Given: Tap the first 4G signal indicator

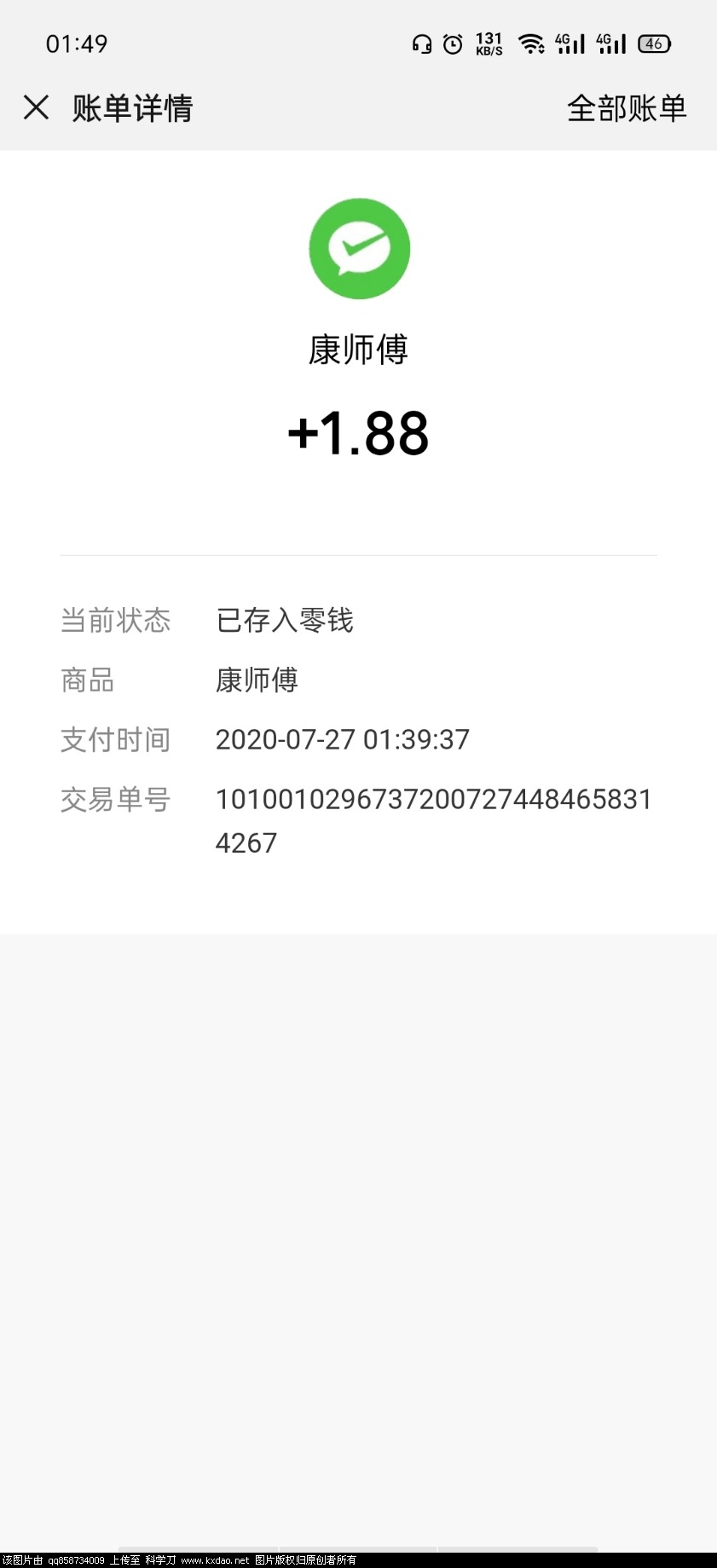Looking at the screenshot, I should 570,42.
